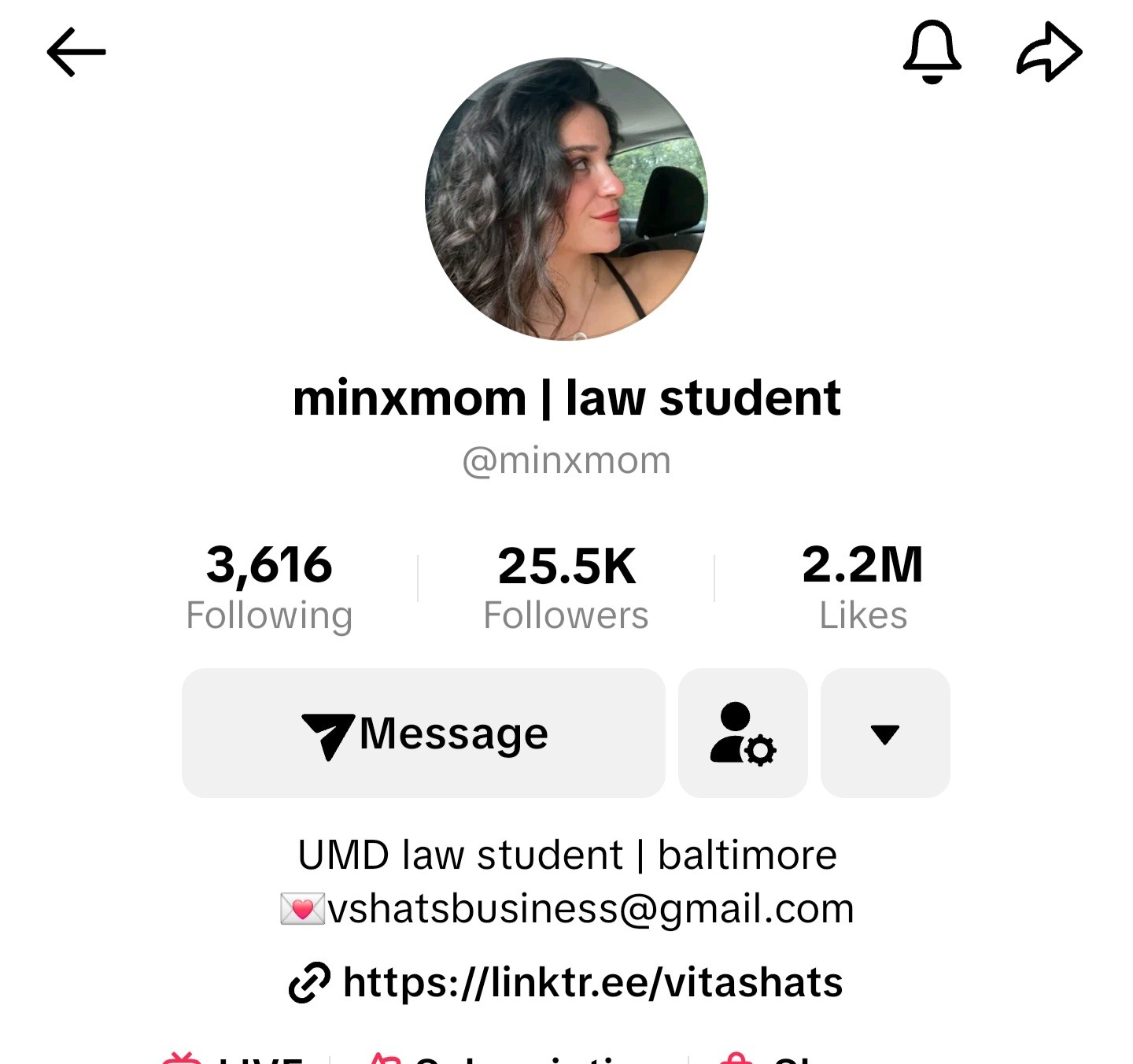The image size is (1133, 1064).
Task: Expand suggested accounts with the down arrow
Action: tap(885, 733)
